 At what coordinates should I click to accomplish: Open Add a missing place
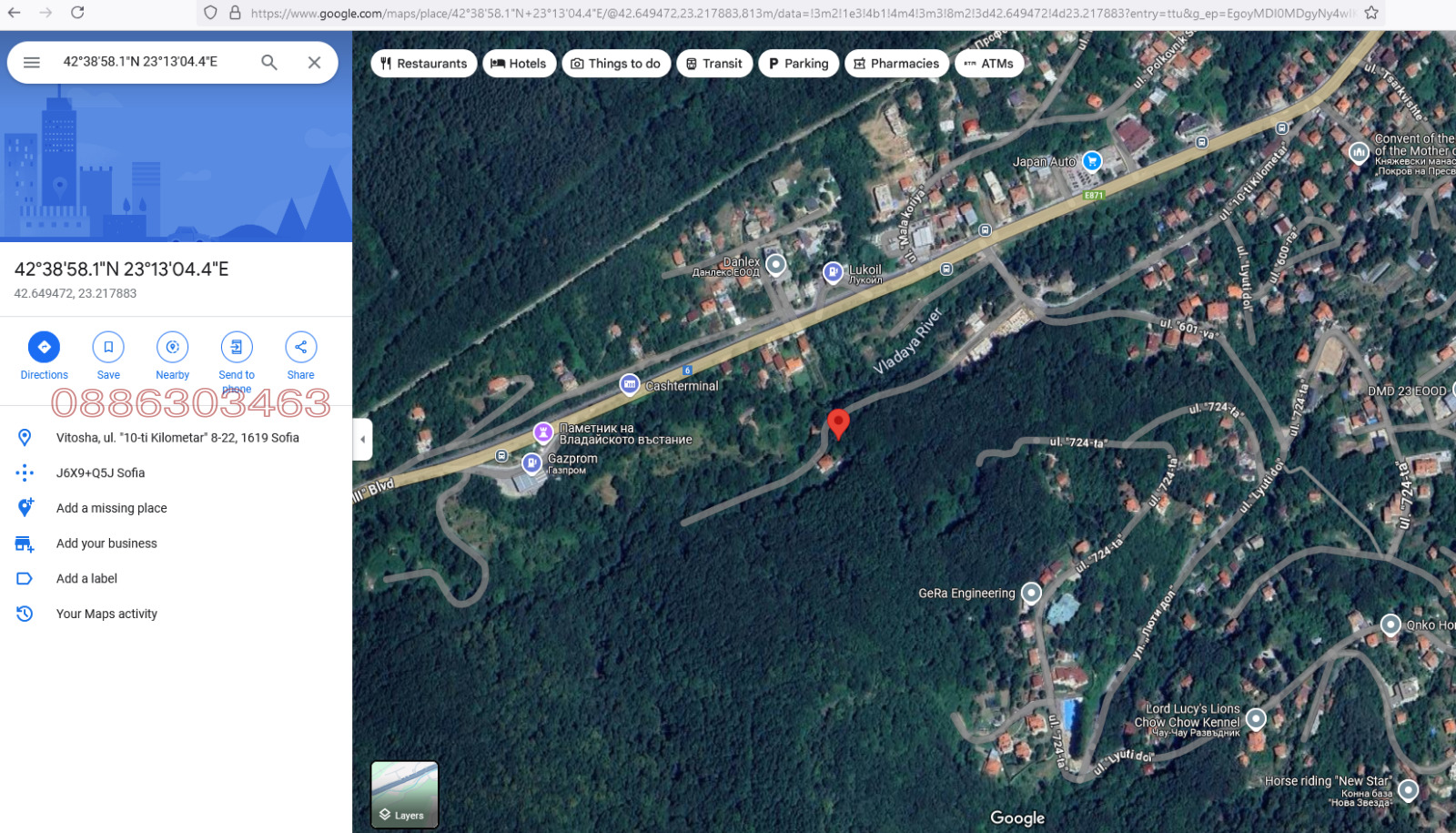click(x=111, y=508)
